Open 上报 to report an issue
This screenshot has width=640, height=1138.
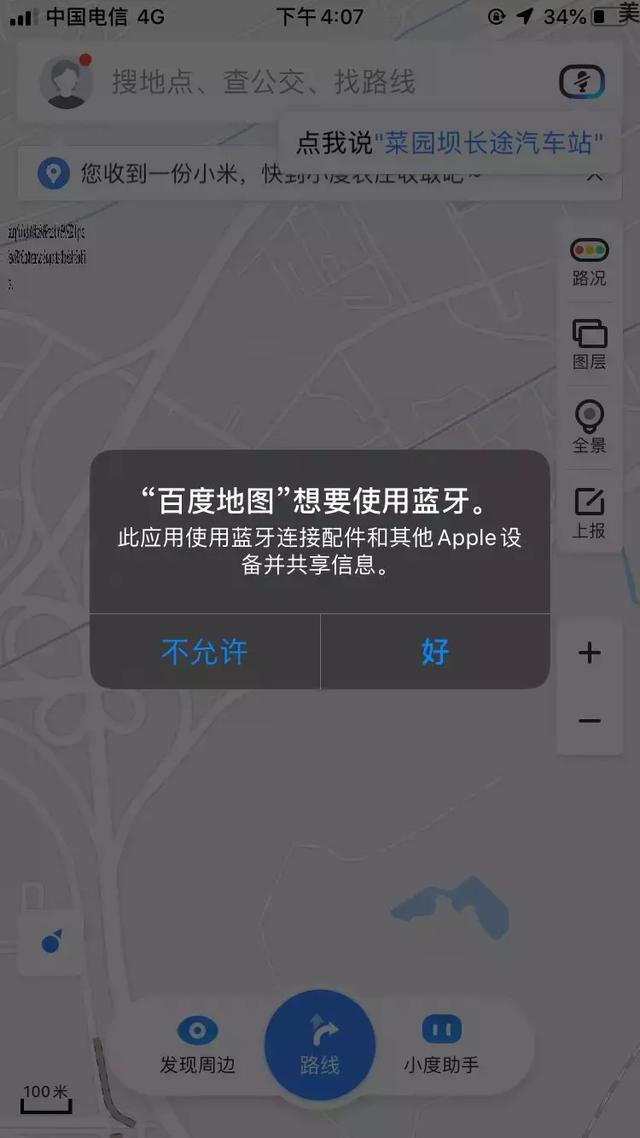589,513
